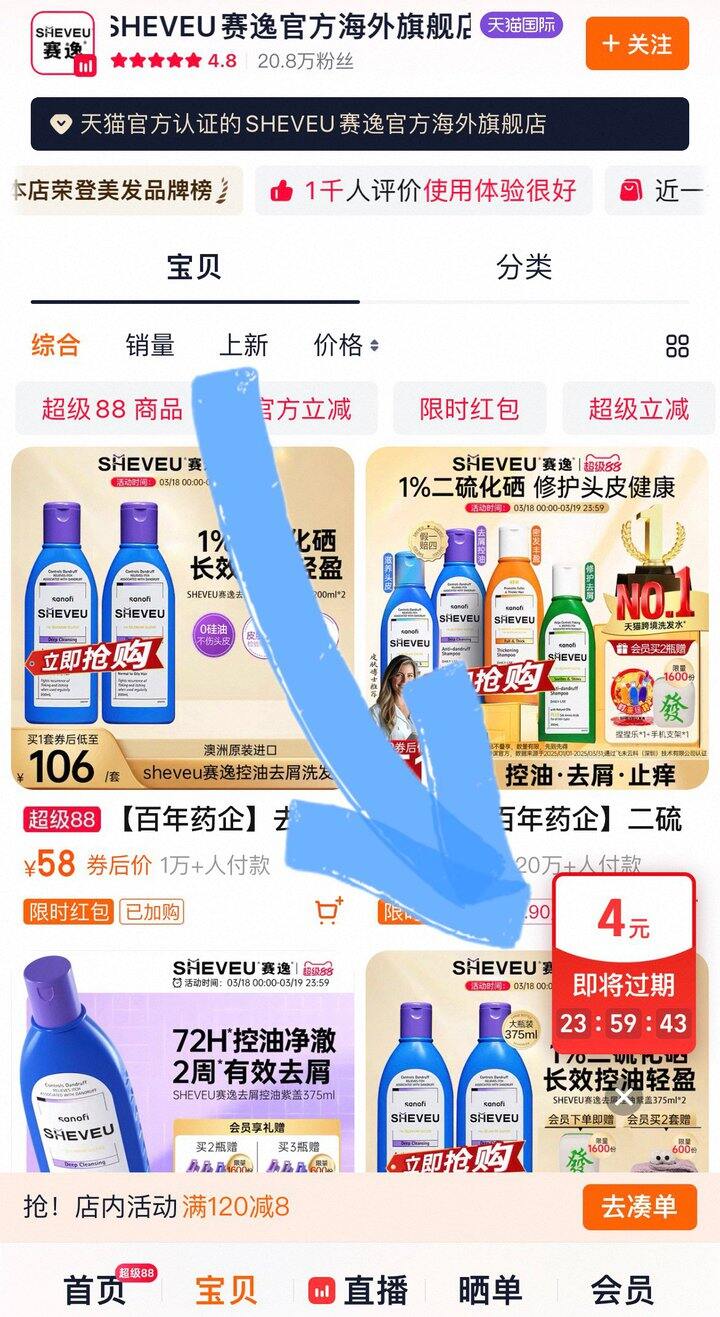720x1317 pixels.
Task: Tap 去凑单 for the 满120减8 offer
Action: [638, 1207]
